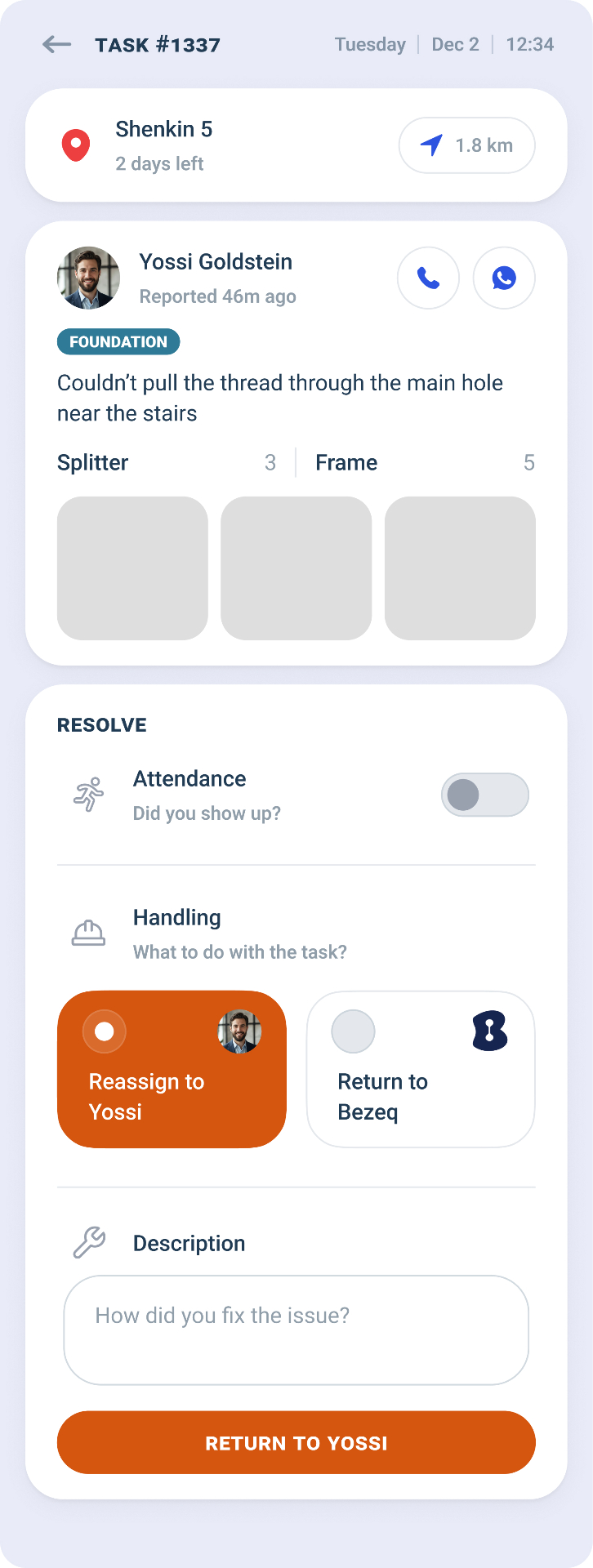Select the Reassign to Yossi radio button
This screenshot has height=1568, width=593.
pyautogui.click(x=105, y=1031)
